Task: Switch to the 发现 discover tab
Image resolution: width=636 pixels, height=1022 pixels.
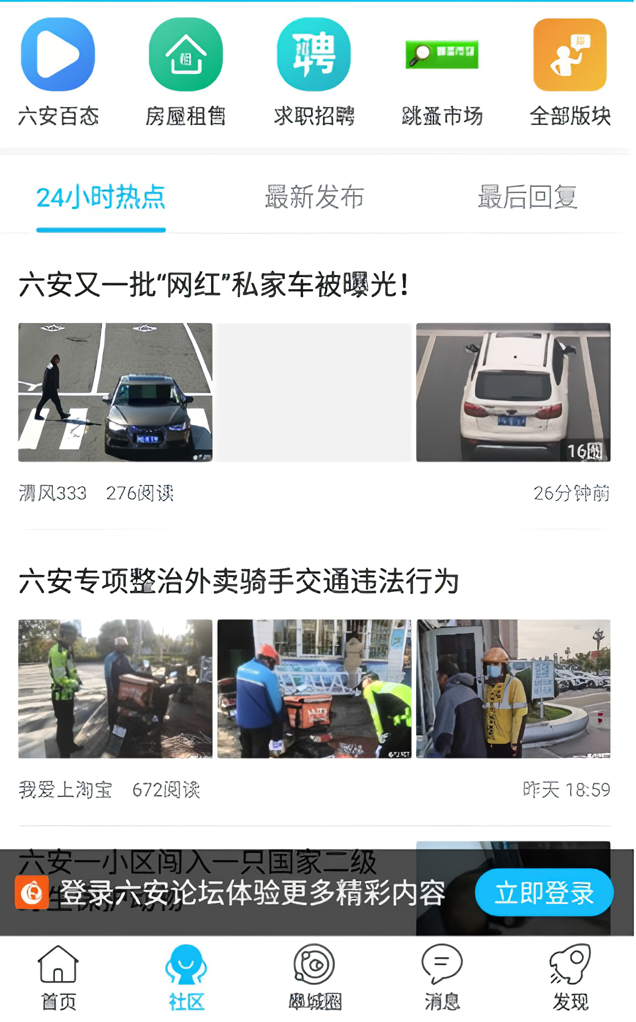Action: [x=570, y=978]
